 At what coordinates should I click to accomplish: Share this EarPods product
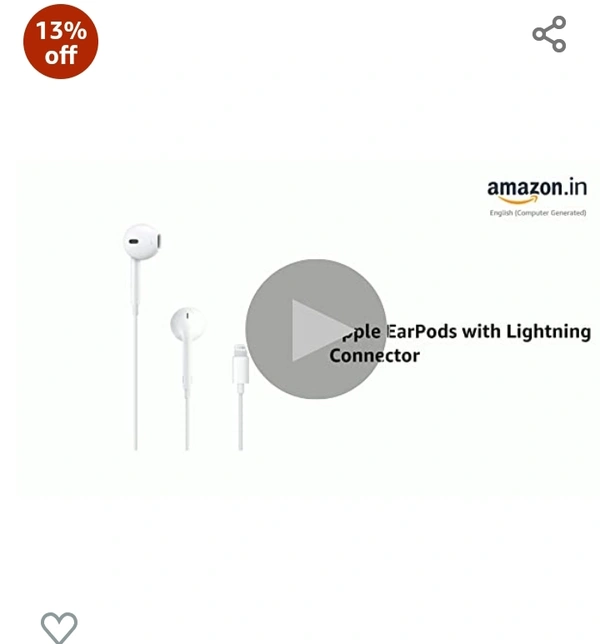point(549,34)
